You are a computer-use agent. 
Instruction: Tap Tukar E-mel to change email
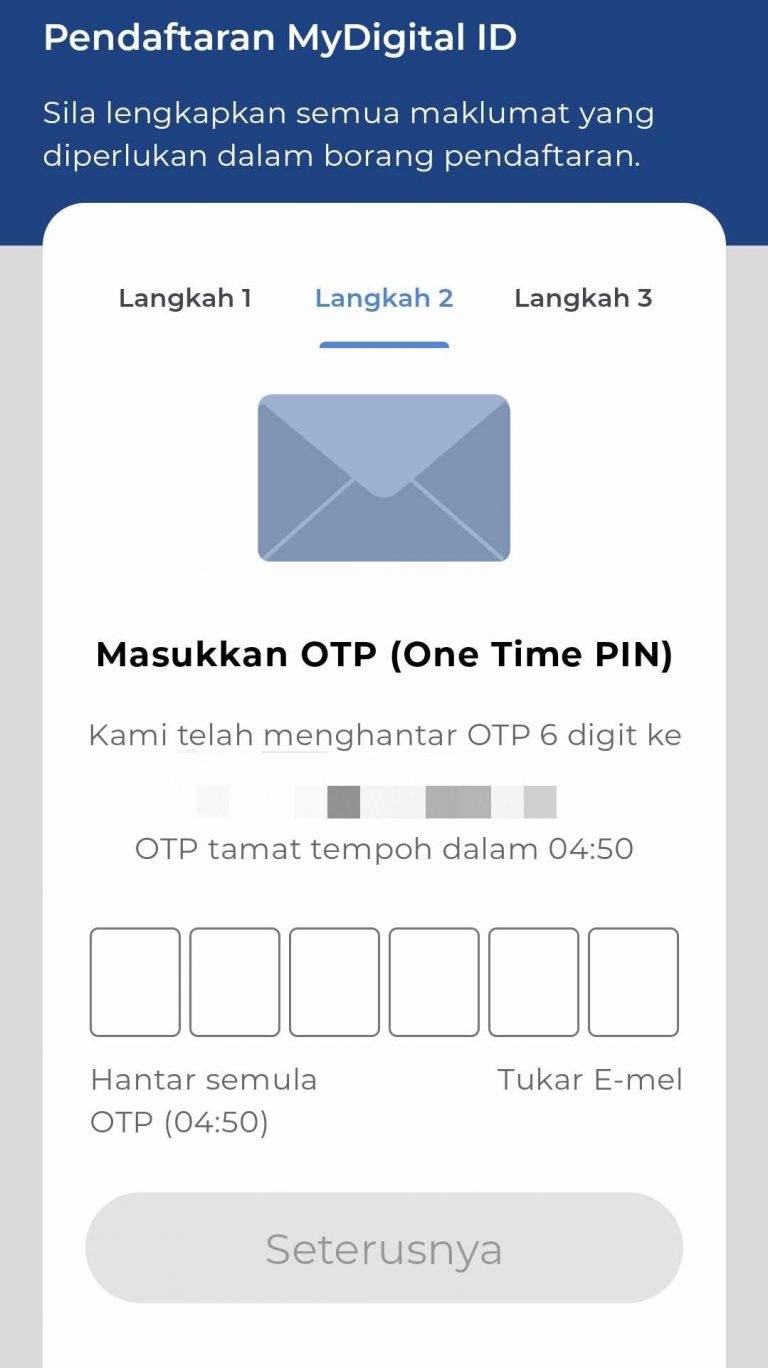coord(590,1080)
